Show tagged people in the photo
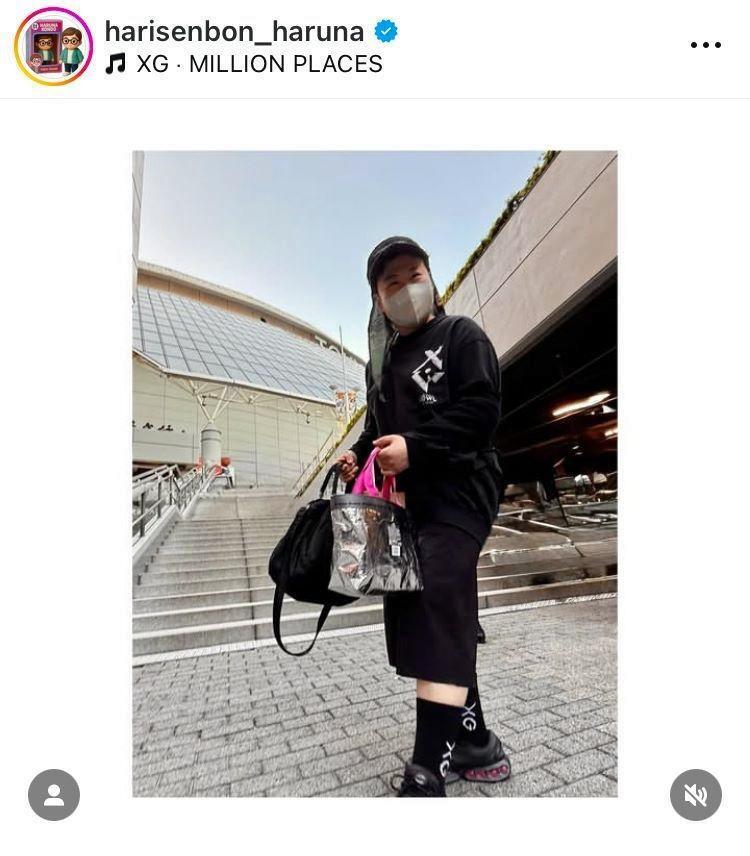 click(x=54, y=795)
